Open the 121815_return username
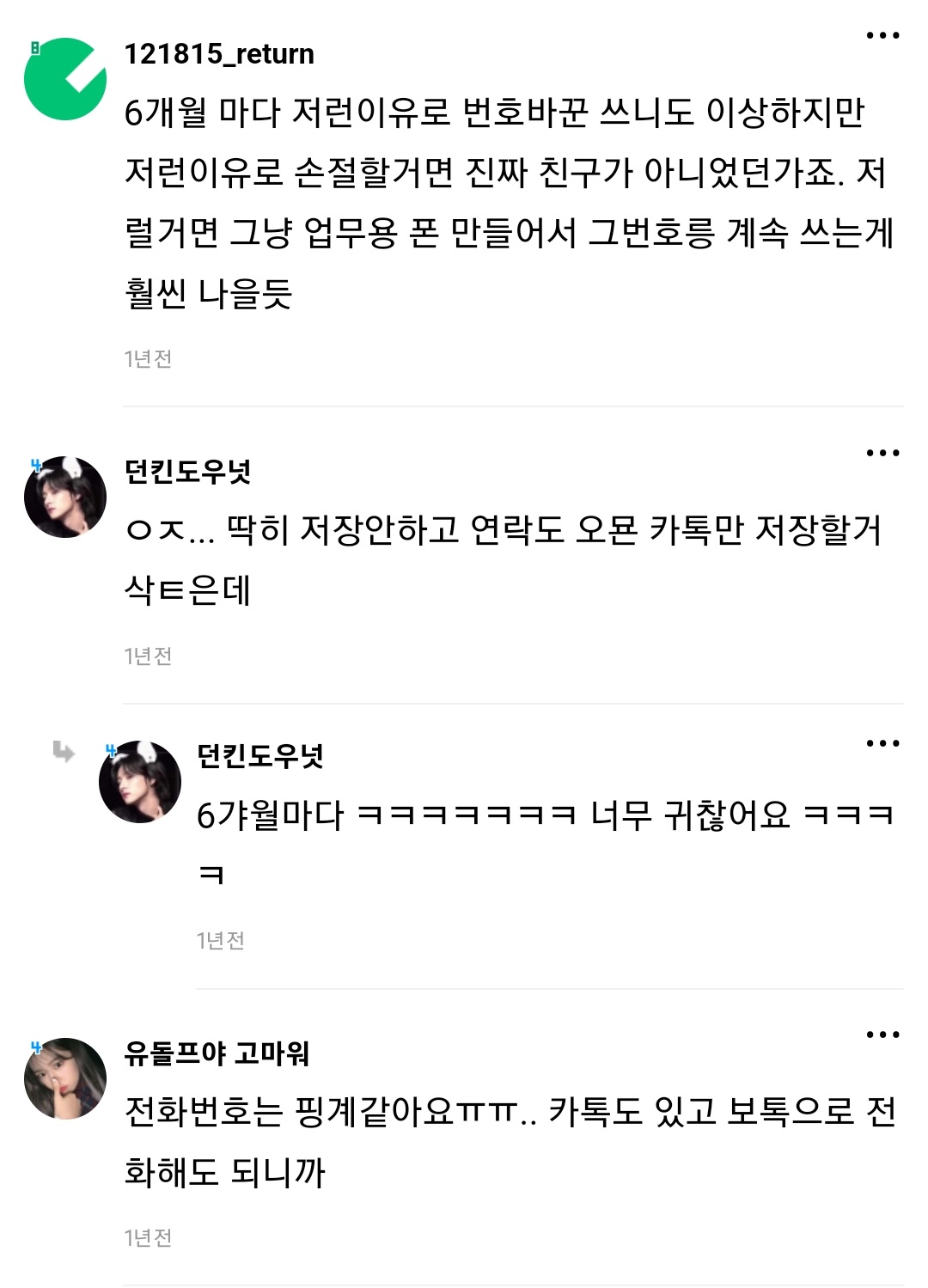928x1288 pixels. click(219, 54)
